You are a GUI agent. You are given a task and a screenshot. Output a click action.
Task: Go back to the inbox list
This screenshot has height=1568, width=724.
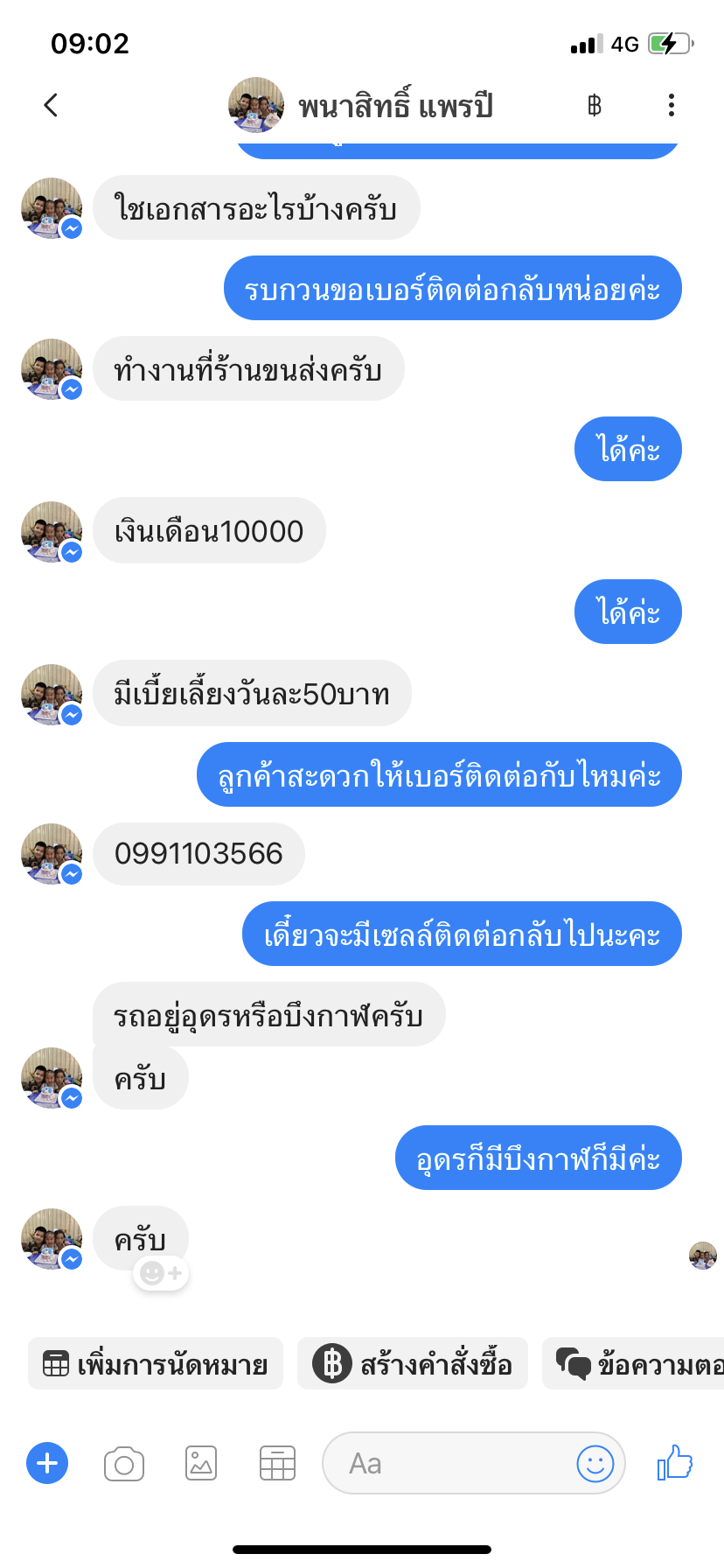click(x=51, y=105)
